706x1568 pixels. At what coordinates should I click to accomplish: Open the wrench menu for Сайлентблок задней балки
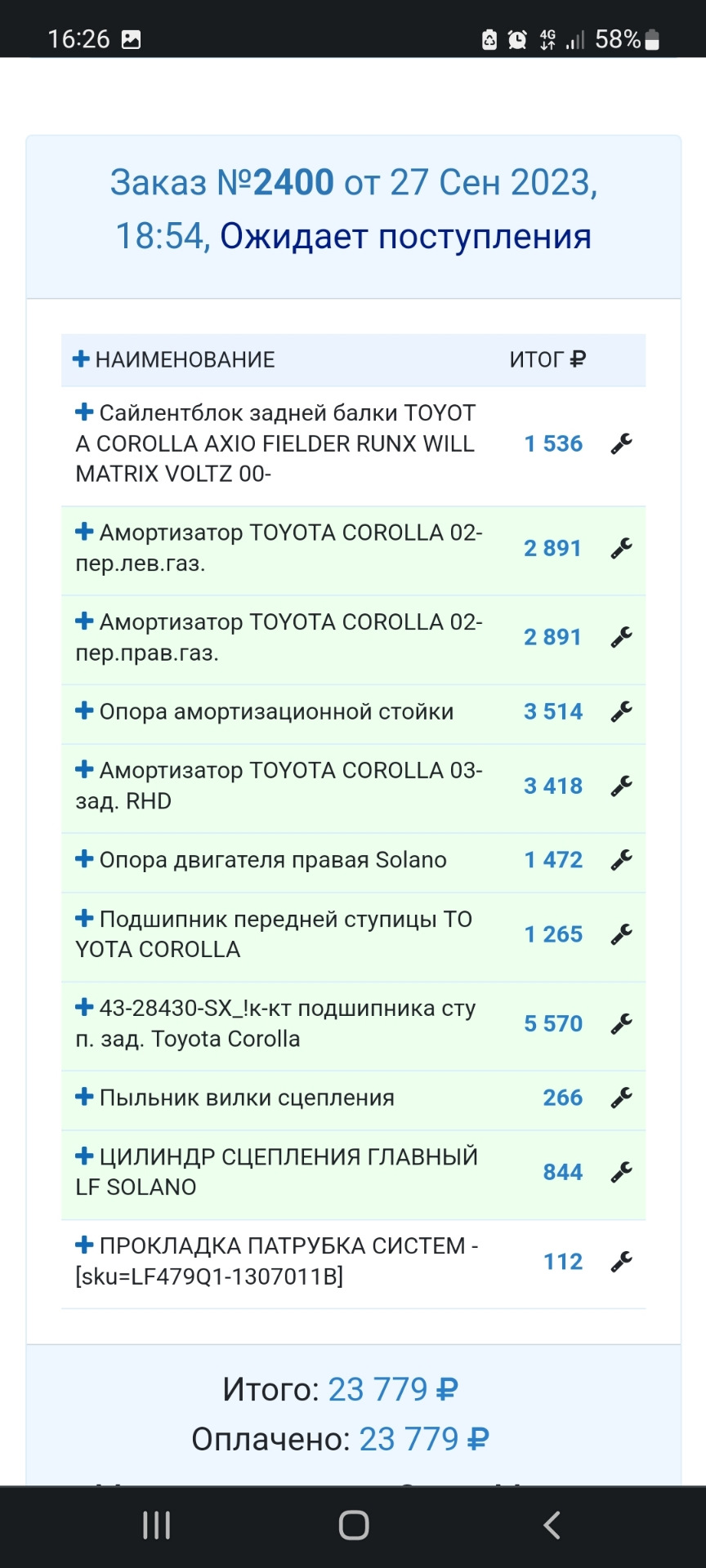point(623,443)
